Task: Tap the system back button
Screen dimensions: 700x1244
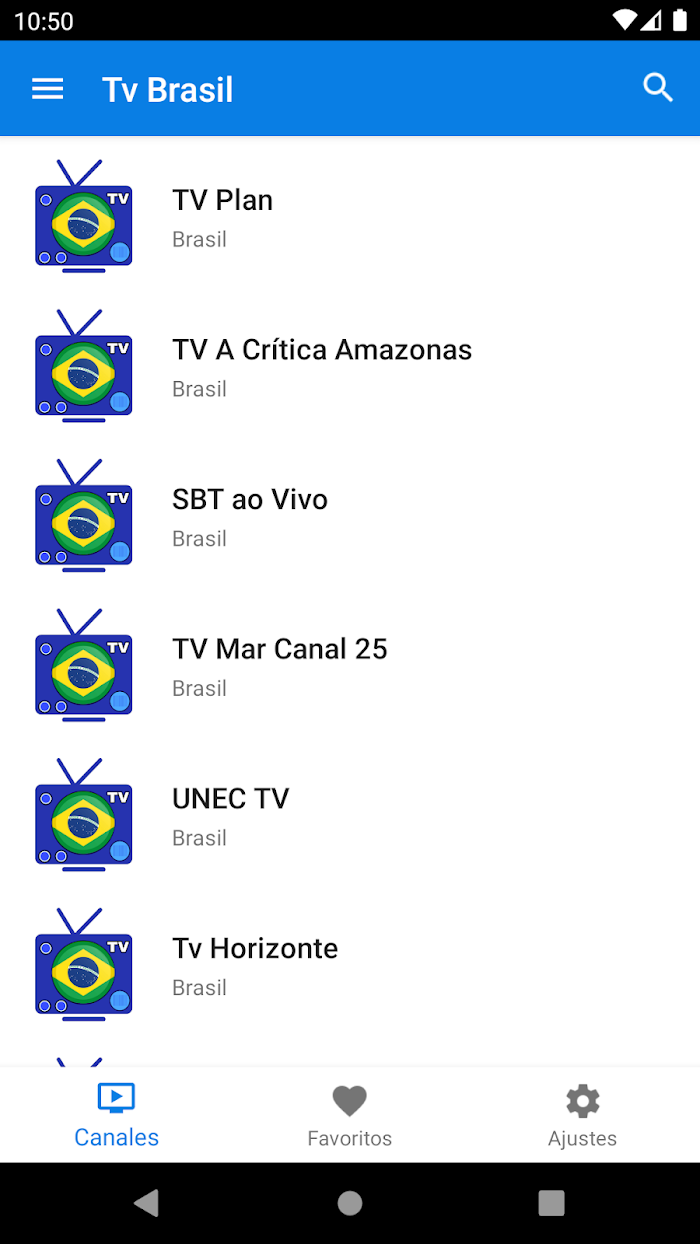Action: 147,1203
